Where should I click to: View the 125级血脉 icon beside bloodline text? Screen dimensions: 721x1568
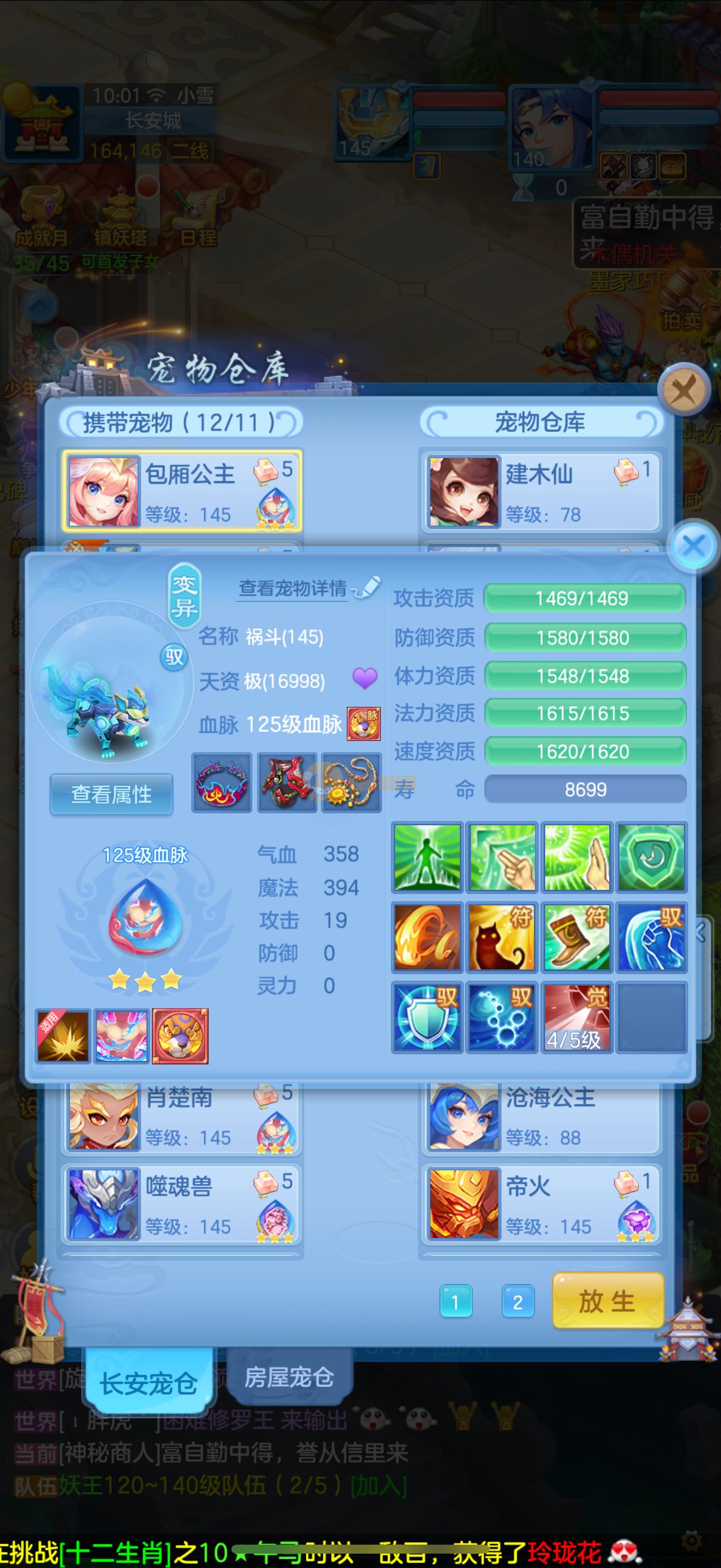363,724
